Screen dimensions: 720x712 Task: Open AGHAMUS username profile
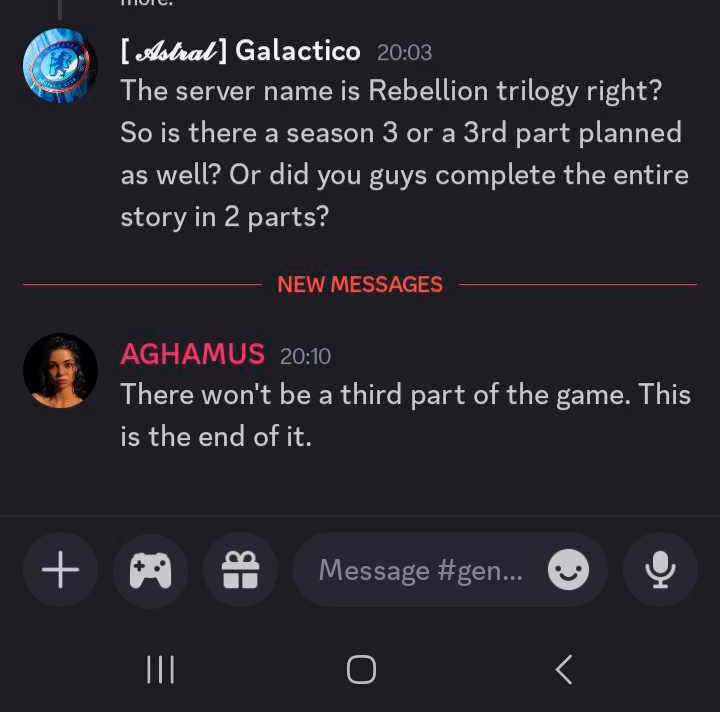point(192,354)
